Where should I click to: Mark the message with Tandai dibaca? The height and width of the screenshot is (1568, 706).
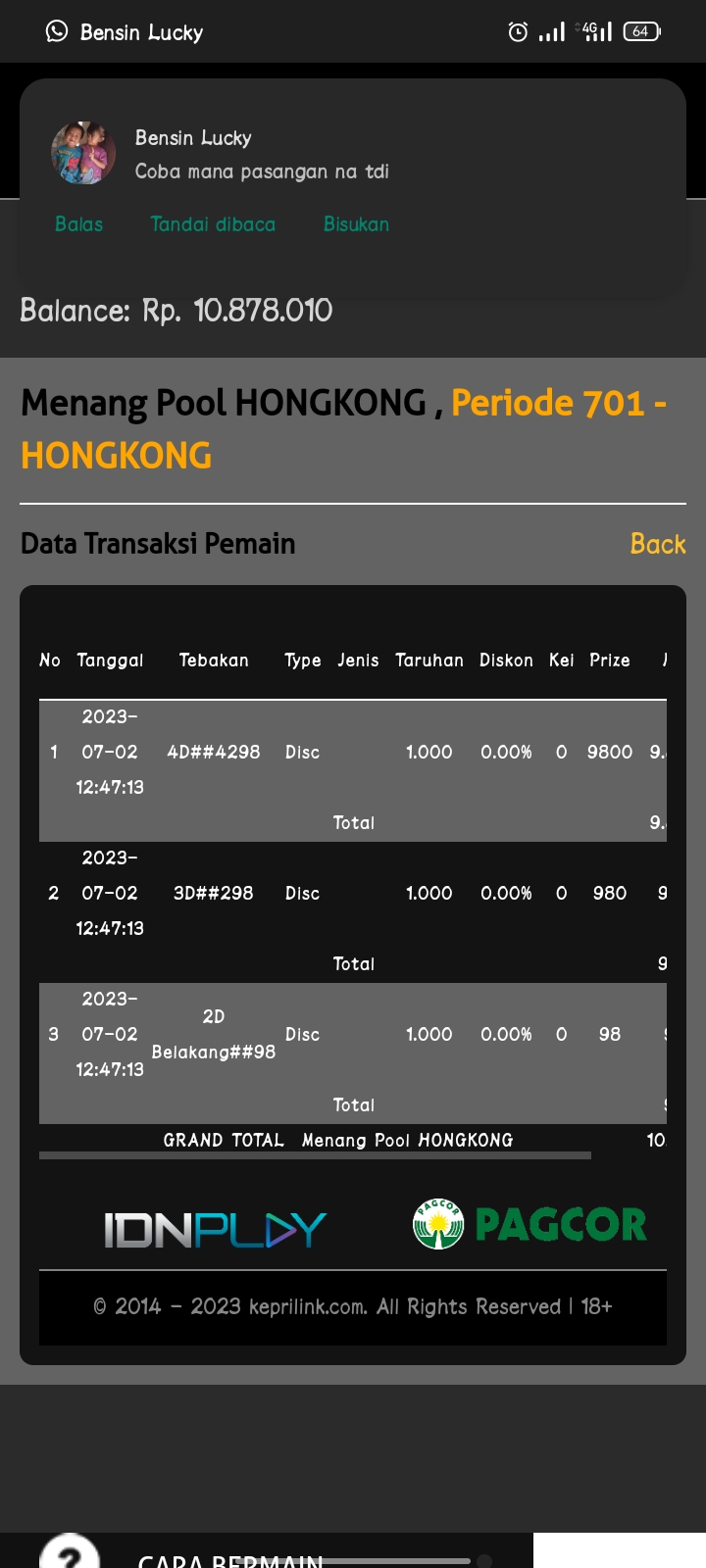pyautogui.click(x=213, y=224)
